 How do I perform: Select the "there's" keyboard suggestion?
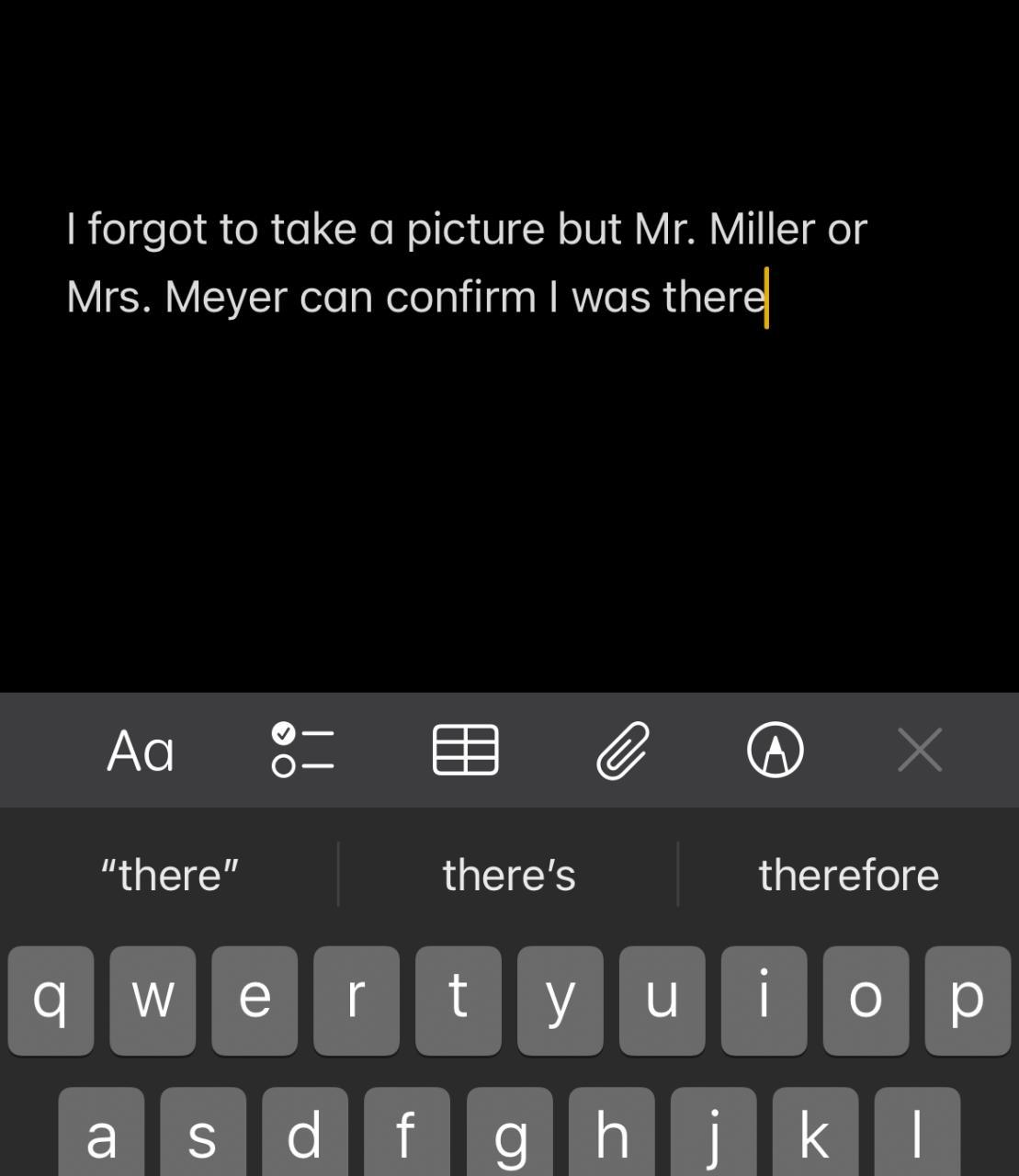pyautogui.click(x=508, y=875)
